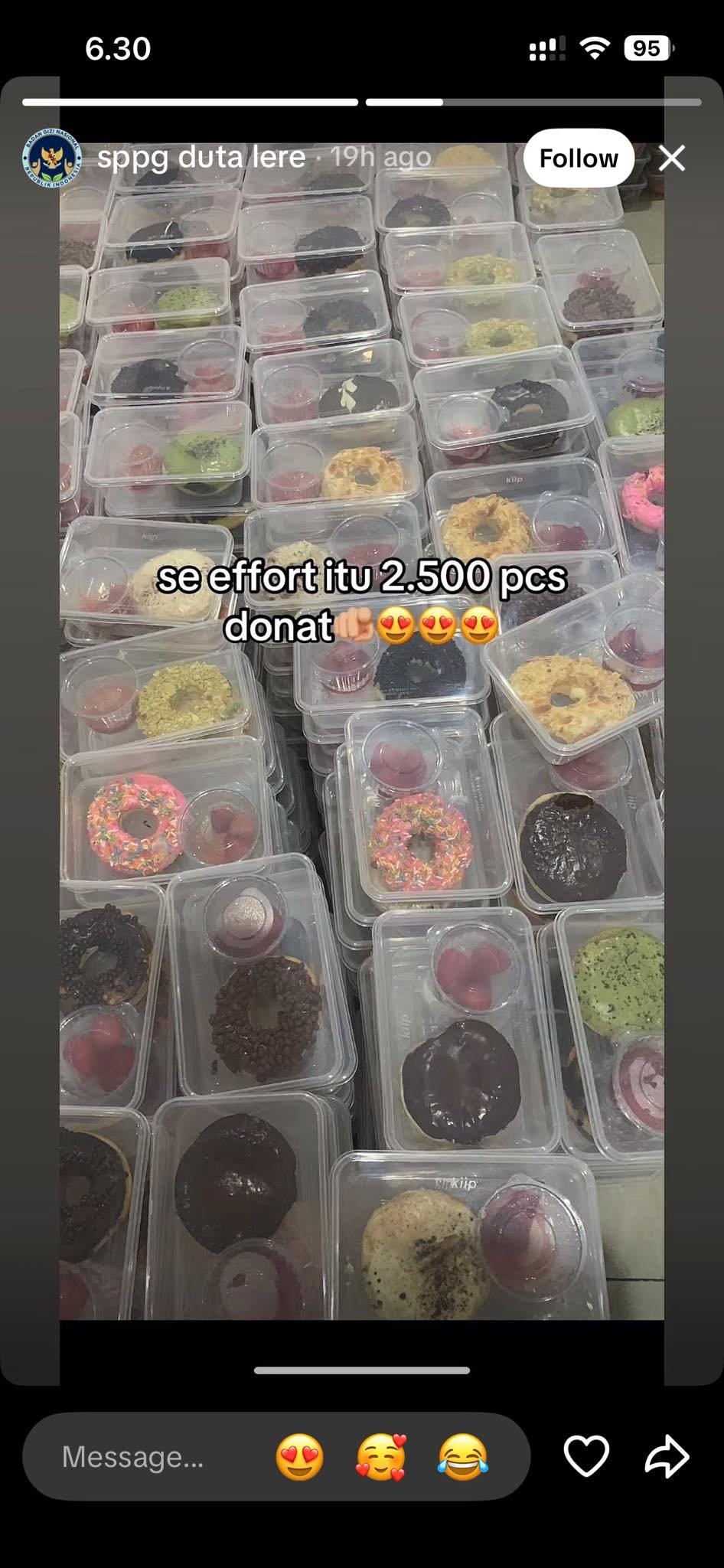Open the sppg duta lere username
724x1568 pixels.
(201, 158)
